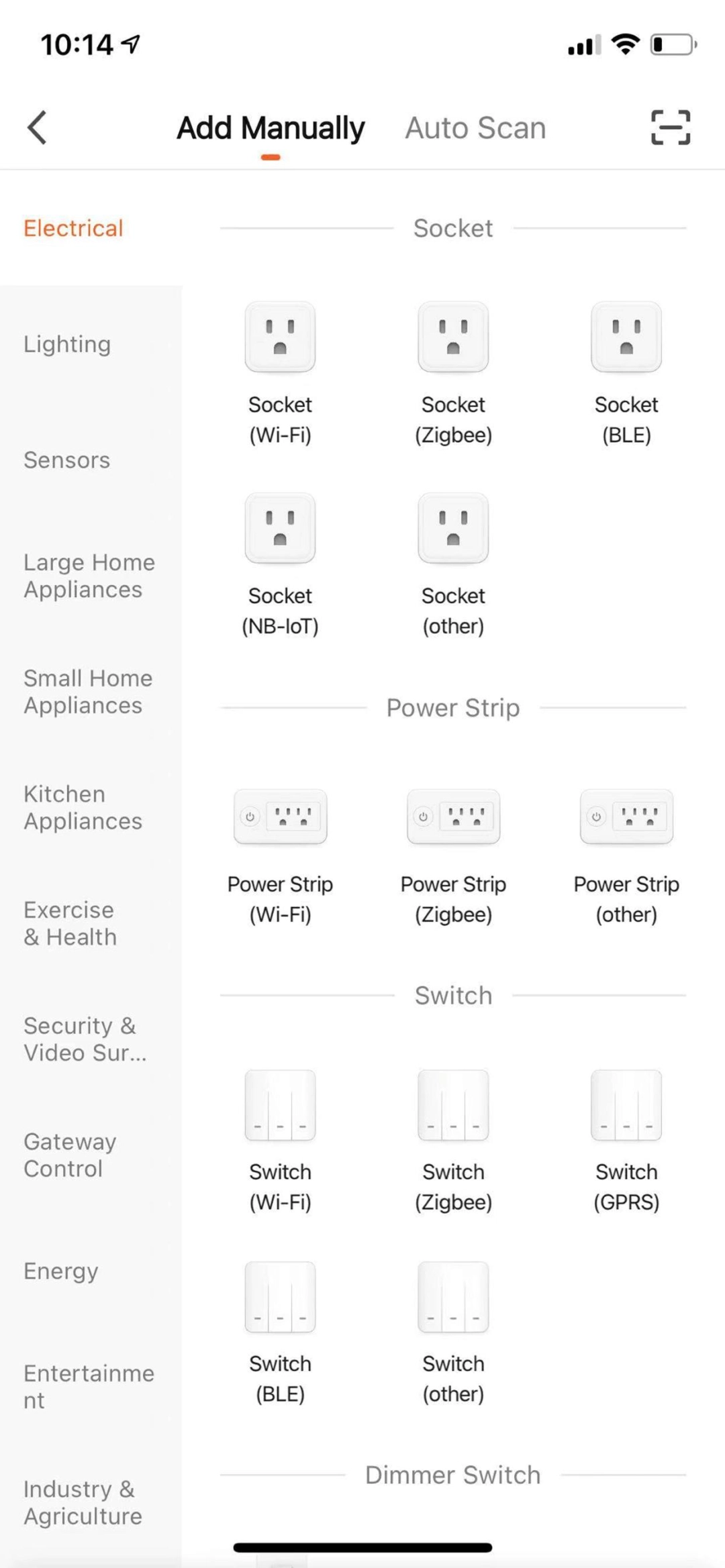
Task: Select the Lighting category
Action: tap(67, 344)
